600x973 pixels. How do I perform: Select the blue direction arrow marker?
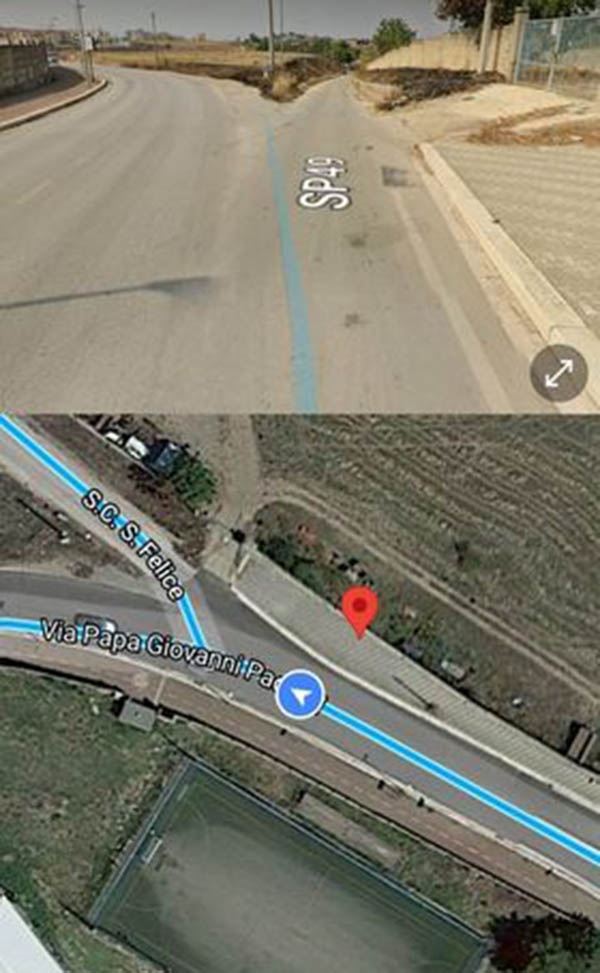point(301,695)
